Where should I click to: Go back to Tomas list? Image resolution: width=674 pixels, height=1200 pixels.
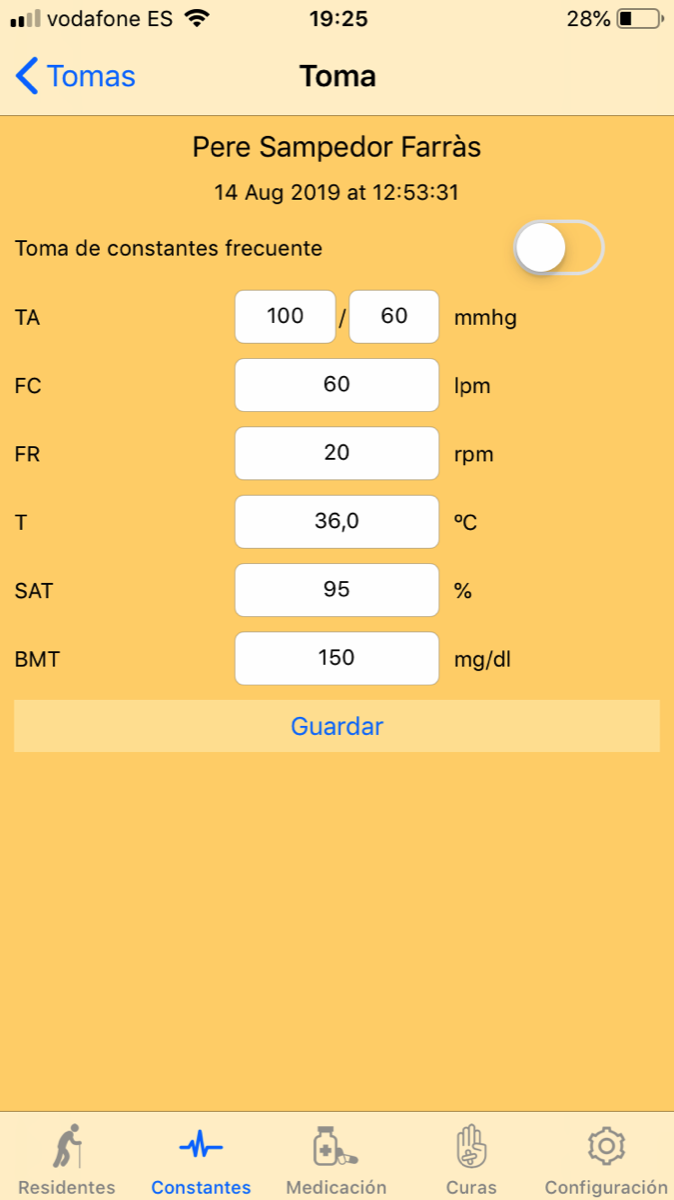click(76, 77)
